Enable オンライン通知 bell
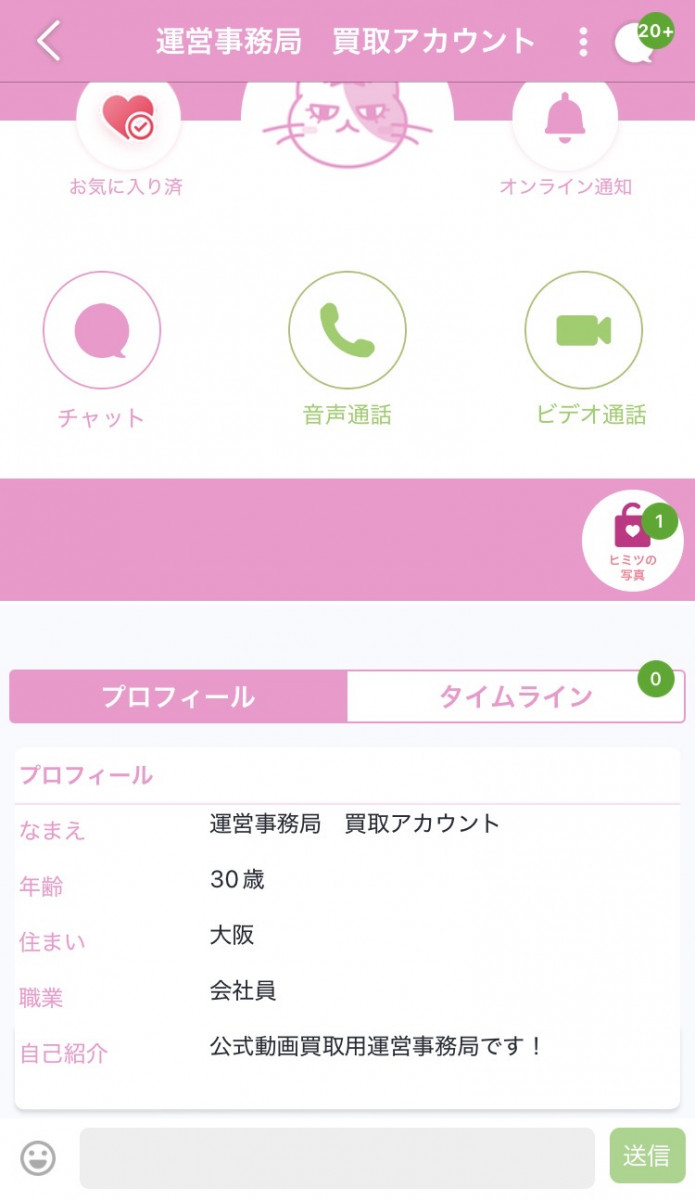695x1200 pixels. pyautogui.click(x=565, y=119)
